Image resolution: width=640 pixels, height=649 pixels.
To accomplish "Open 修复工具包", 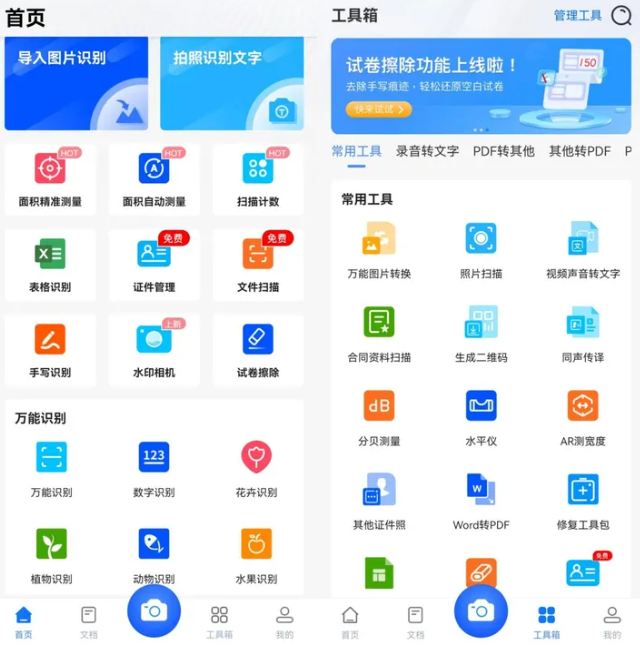I will click(583, 502).
